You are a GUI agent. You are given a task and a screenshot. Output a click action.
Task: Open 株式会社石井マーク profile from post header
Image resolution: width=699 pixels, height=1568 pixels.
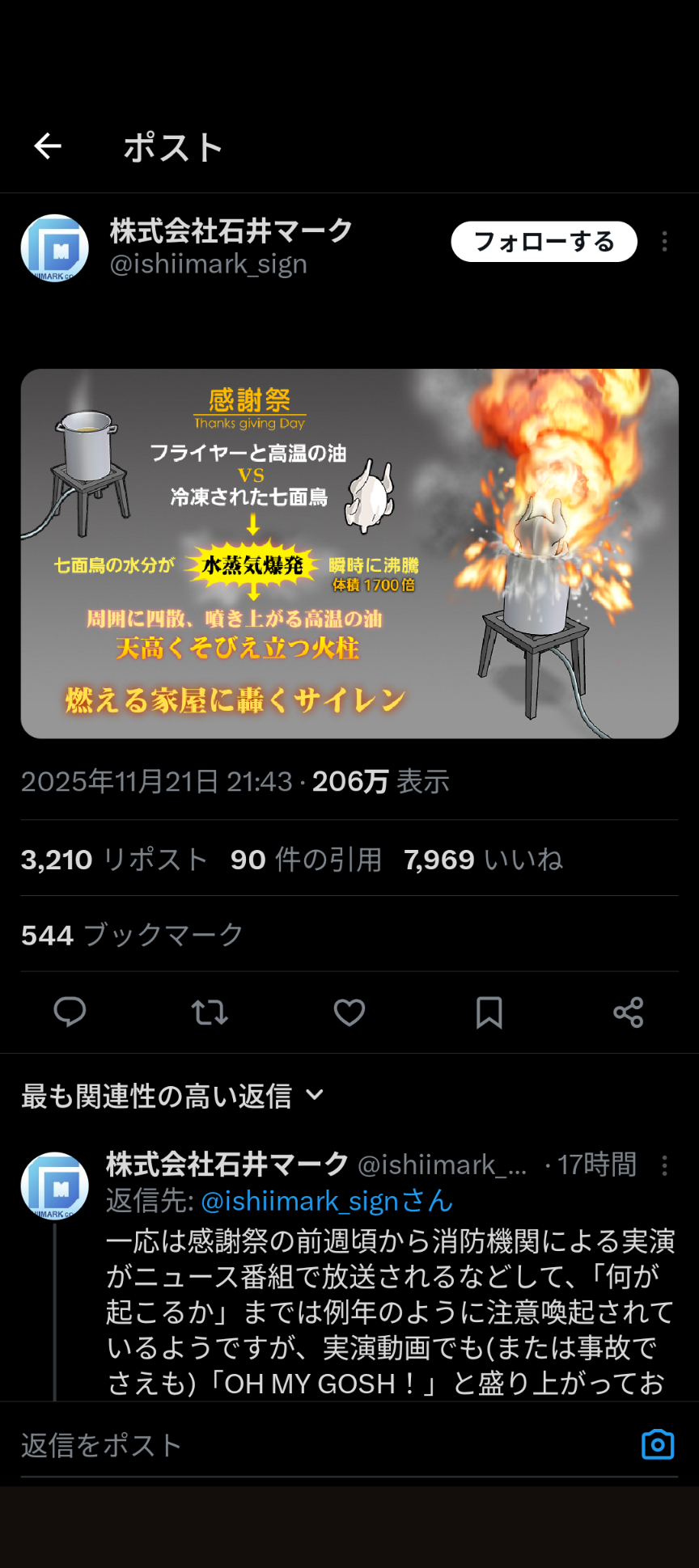[231, 231]
